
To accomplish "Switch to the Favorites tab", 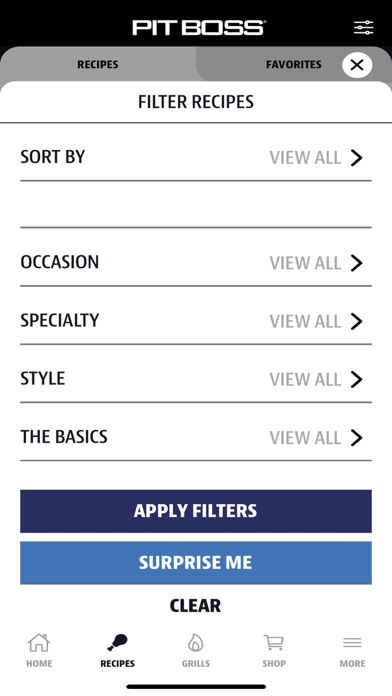I will 293,64.
